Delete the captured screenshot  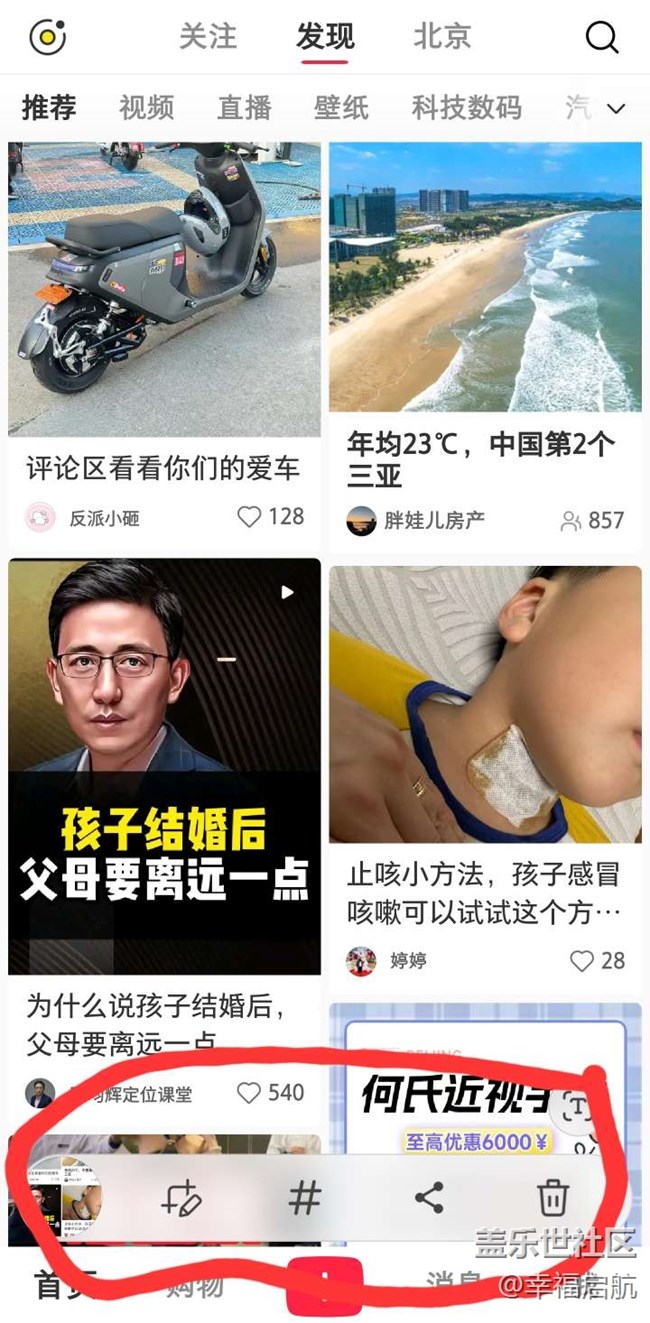(553, 1198)
